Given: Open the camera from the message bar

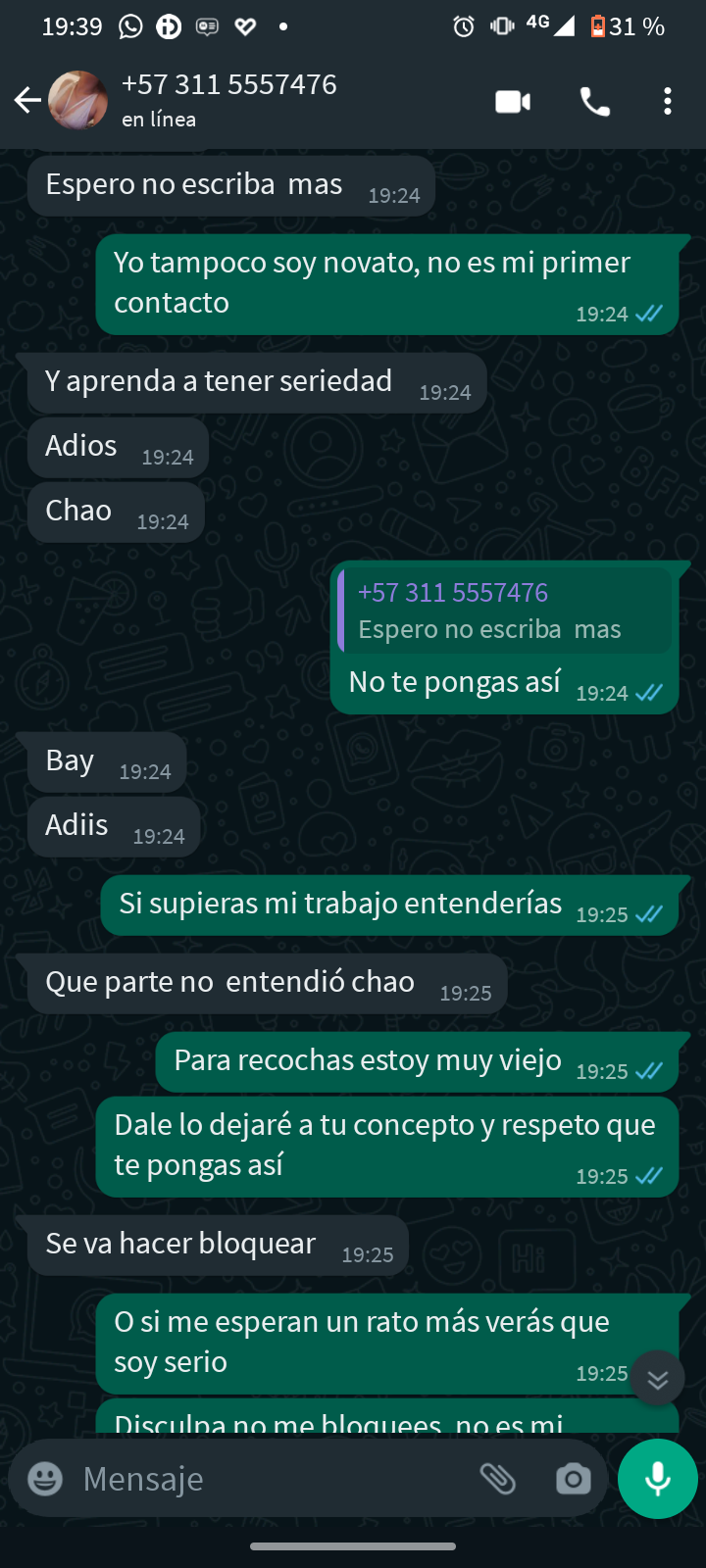Looking at the screenshot, I should tap(573, 1479).
